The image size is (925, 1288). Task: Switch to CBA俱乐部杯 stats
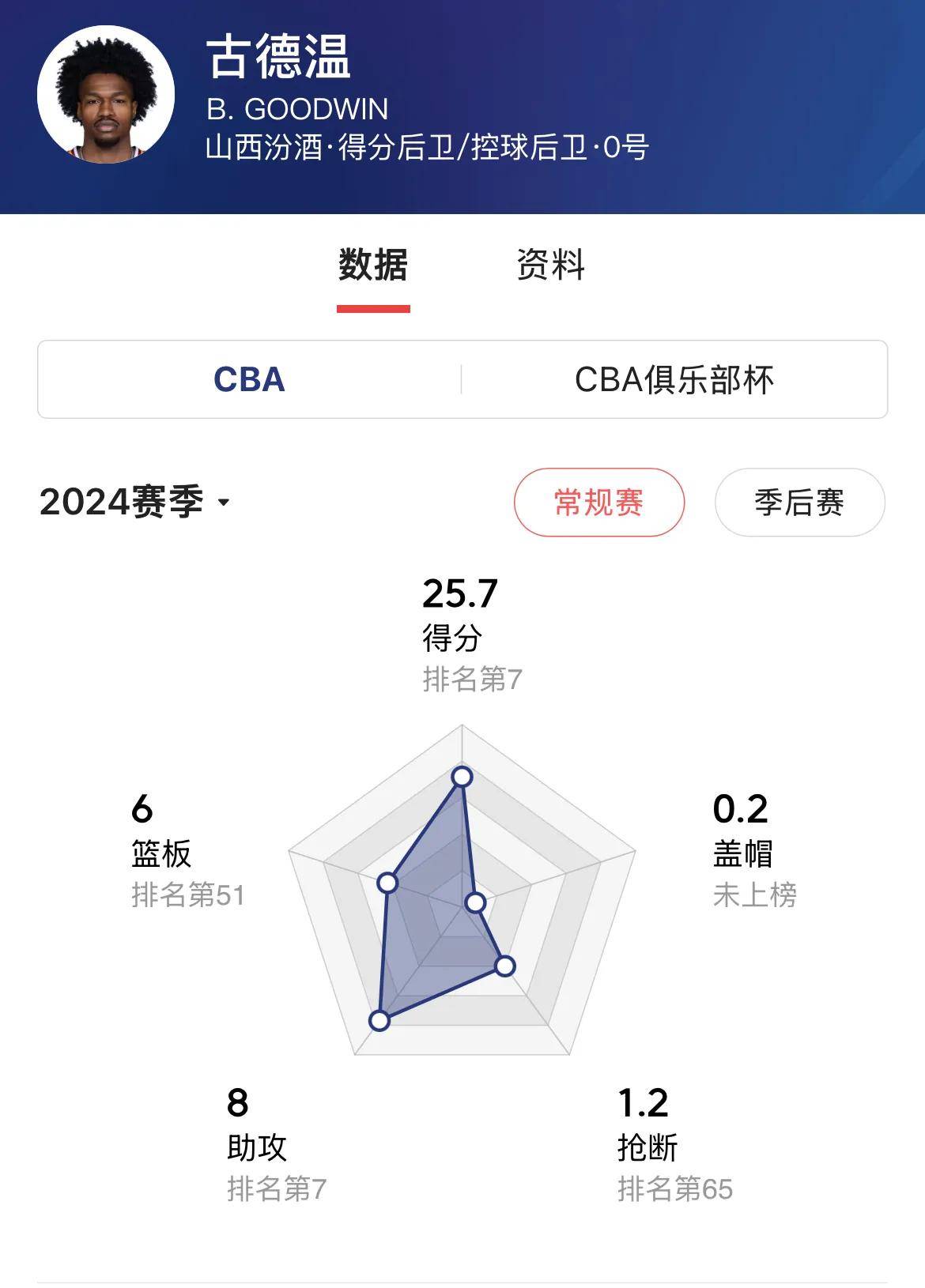(x=674, y=380)
